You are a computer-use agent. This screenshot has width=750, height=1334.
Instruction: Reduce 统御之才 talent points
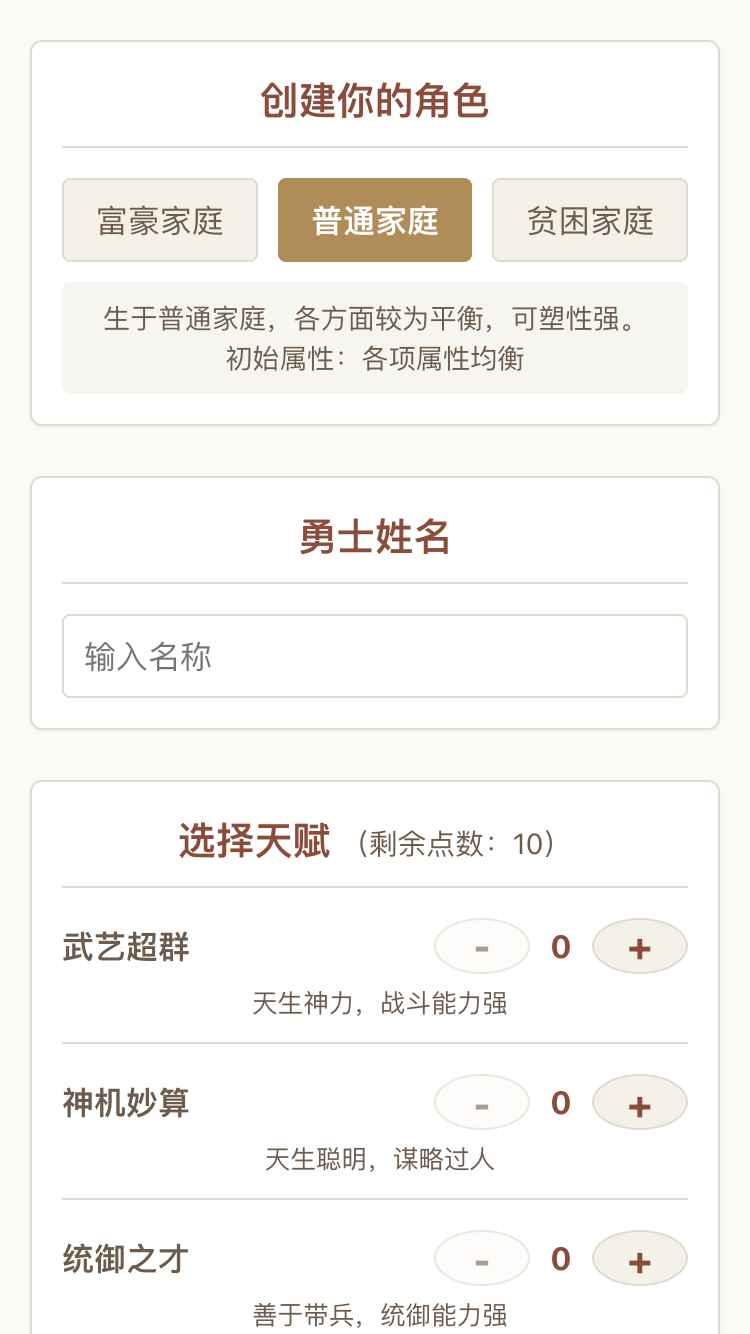tap(481, 1259)
